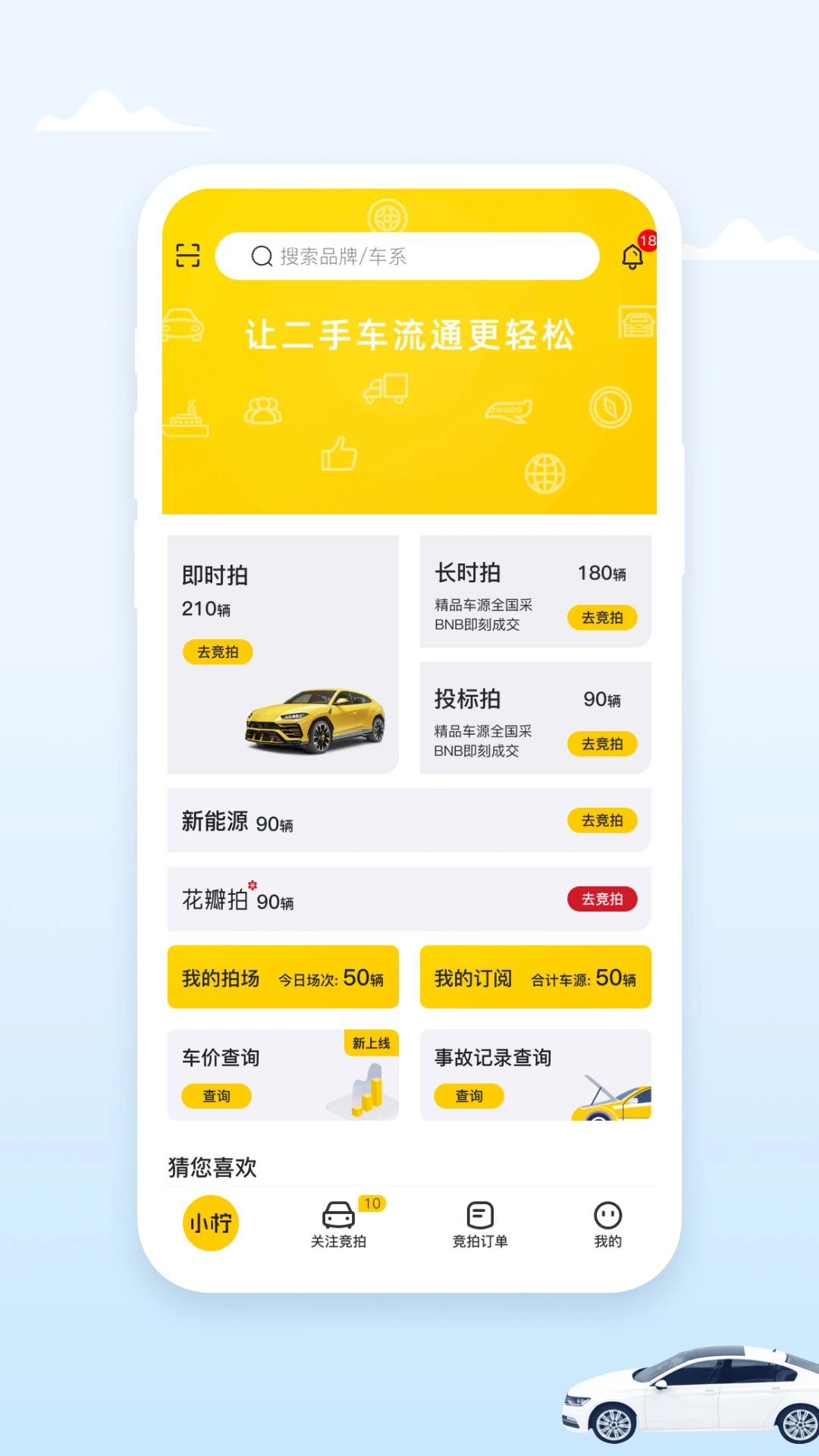Click 查询 in the 车价查询 card

tap(217, 1097)
